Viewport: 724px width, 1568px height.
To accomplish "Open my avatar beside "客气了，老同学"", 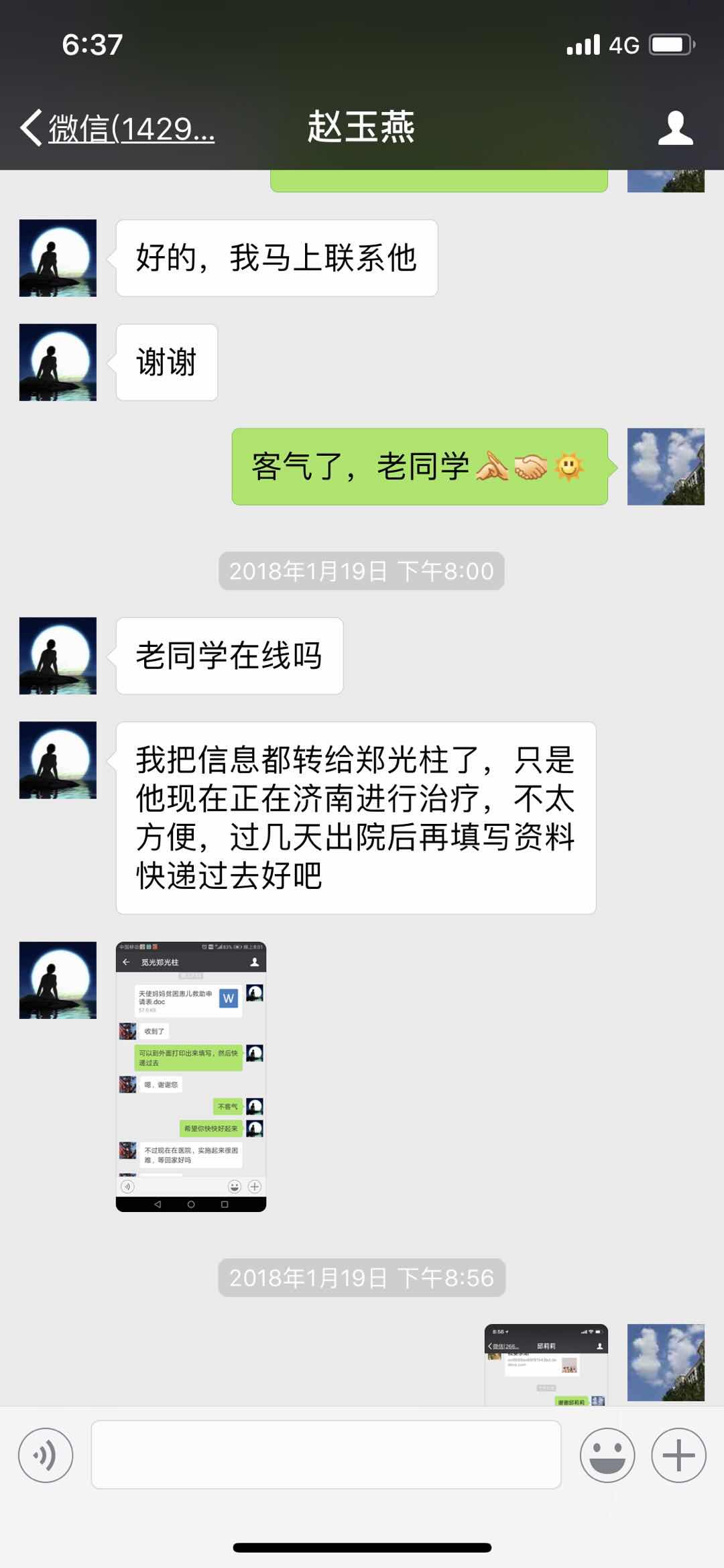I will tap(666, 467).
